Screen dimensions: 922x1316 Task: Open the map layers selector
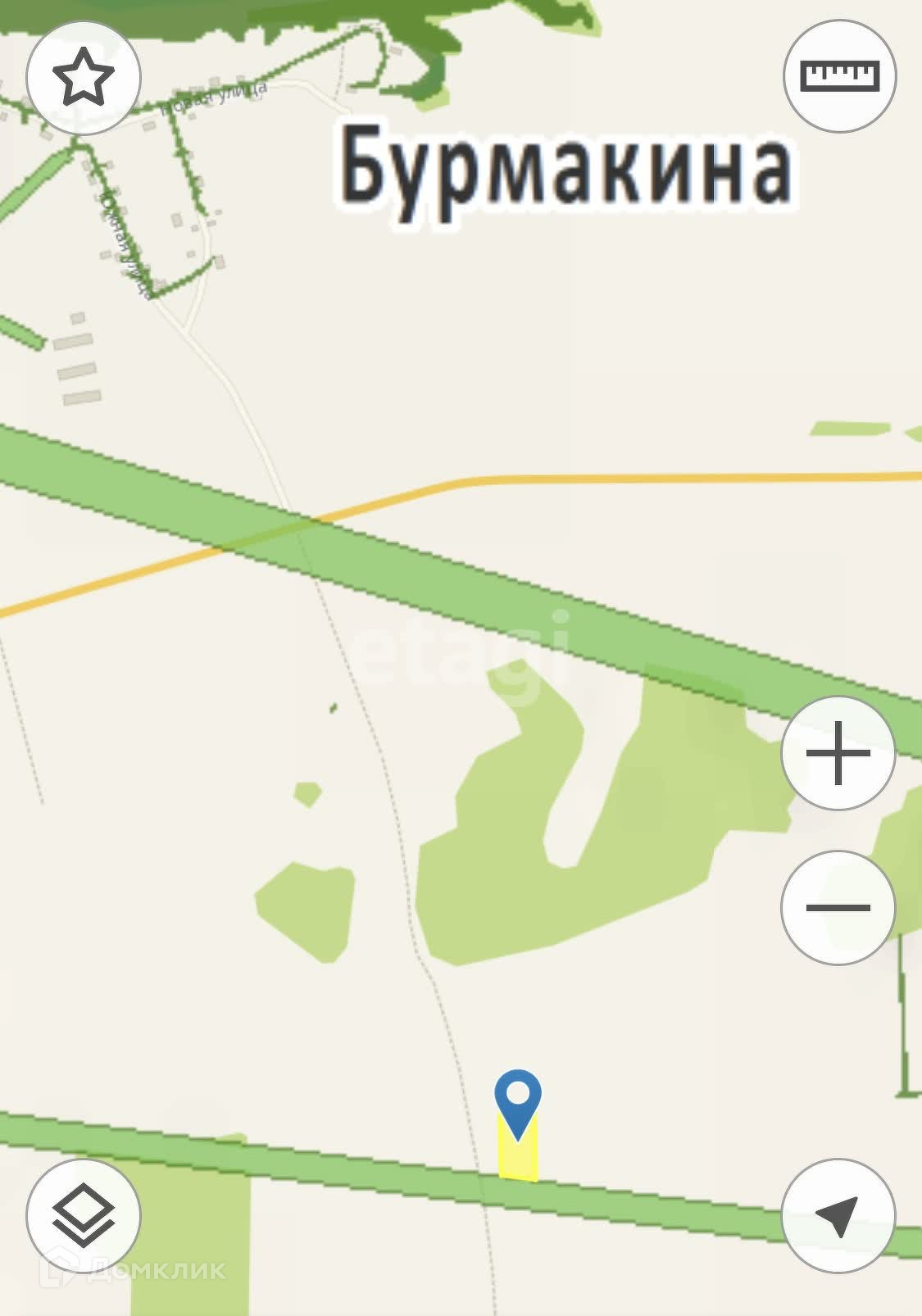click(84, 1214)
